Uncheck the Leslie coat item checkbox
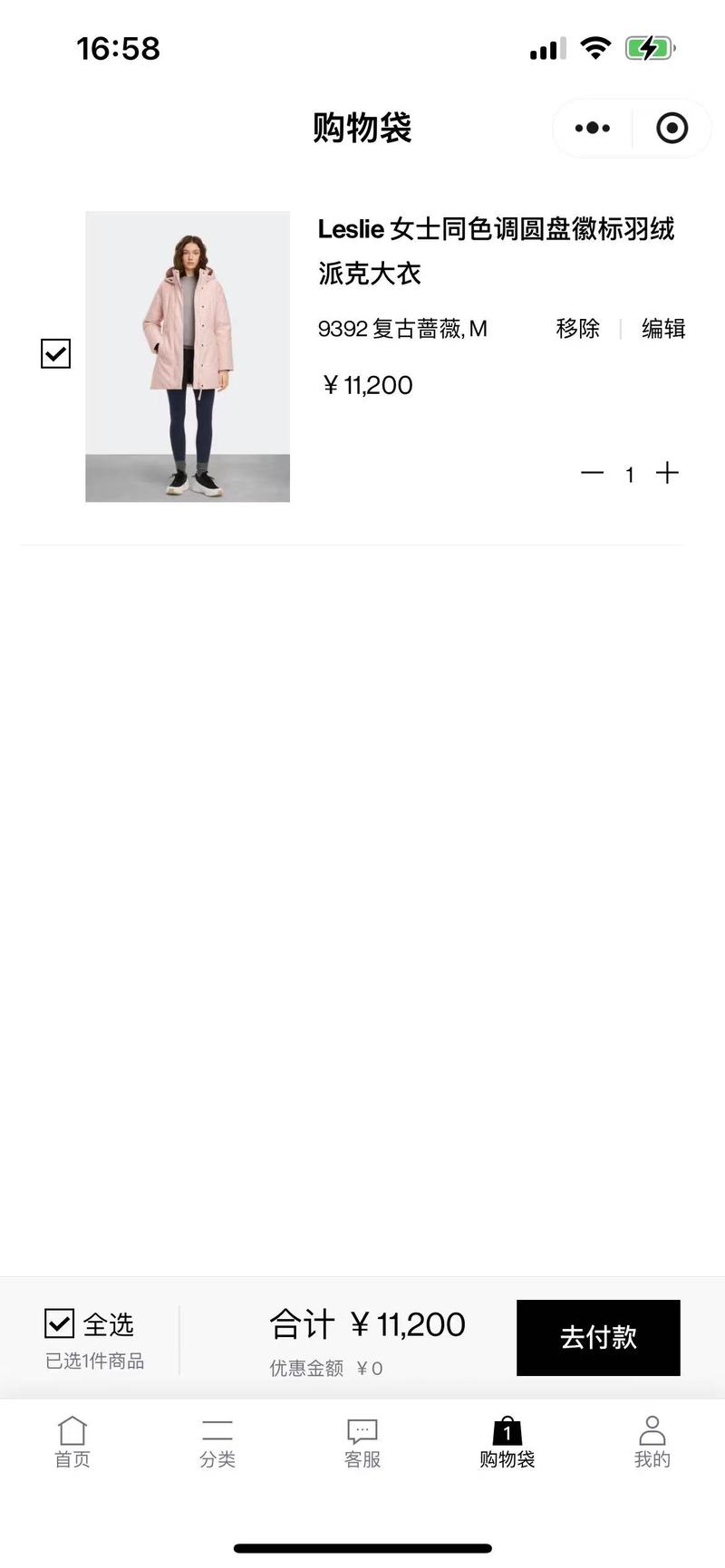The image size is (725, 1568). click(56, 353)
